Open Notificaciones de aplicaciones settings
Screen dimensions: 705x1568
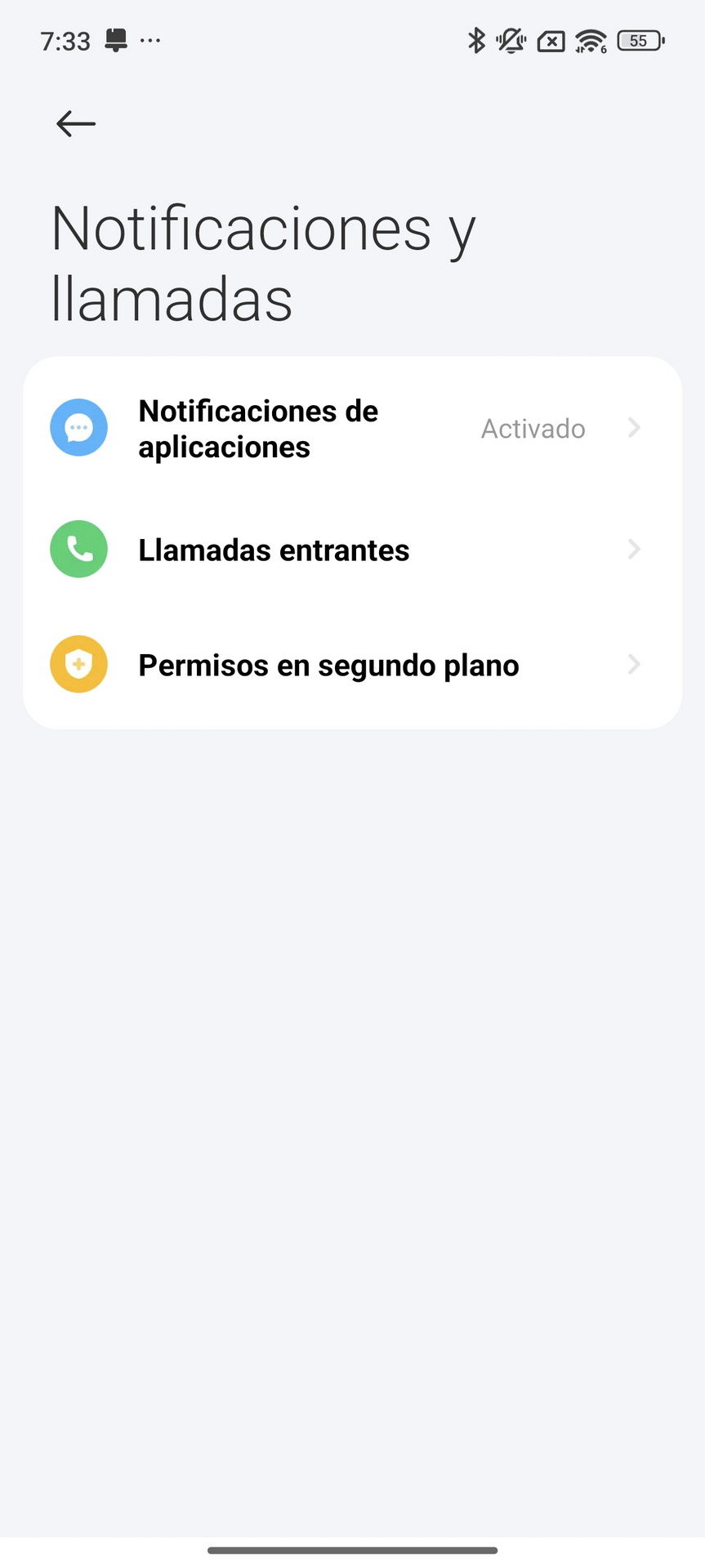(x=352, y=429)
